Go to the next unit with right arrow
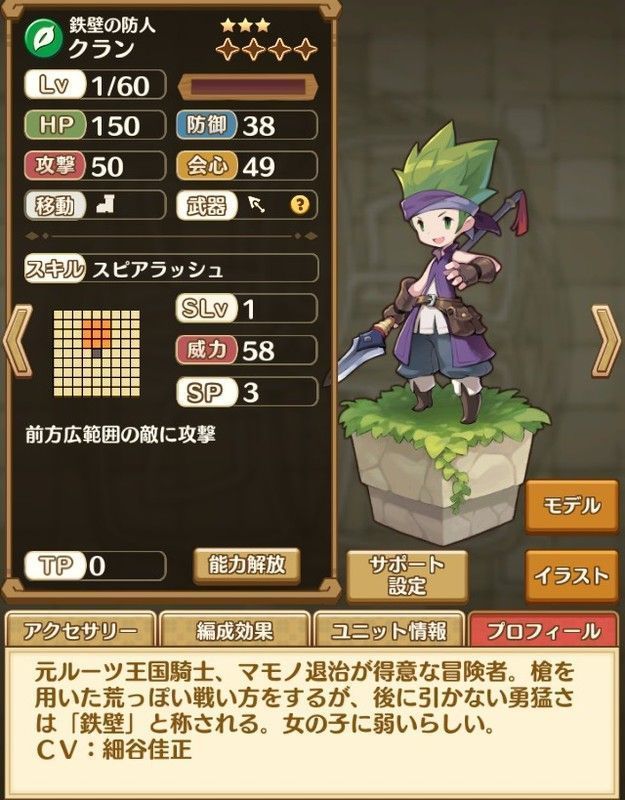The height and width of the screenshot is (800, 625). tap(606, 341)
